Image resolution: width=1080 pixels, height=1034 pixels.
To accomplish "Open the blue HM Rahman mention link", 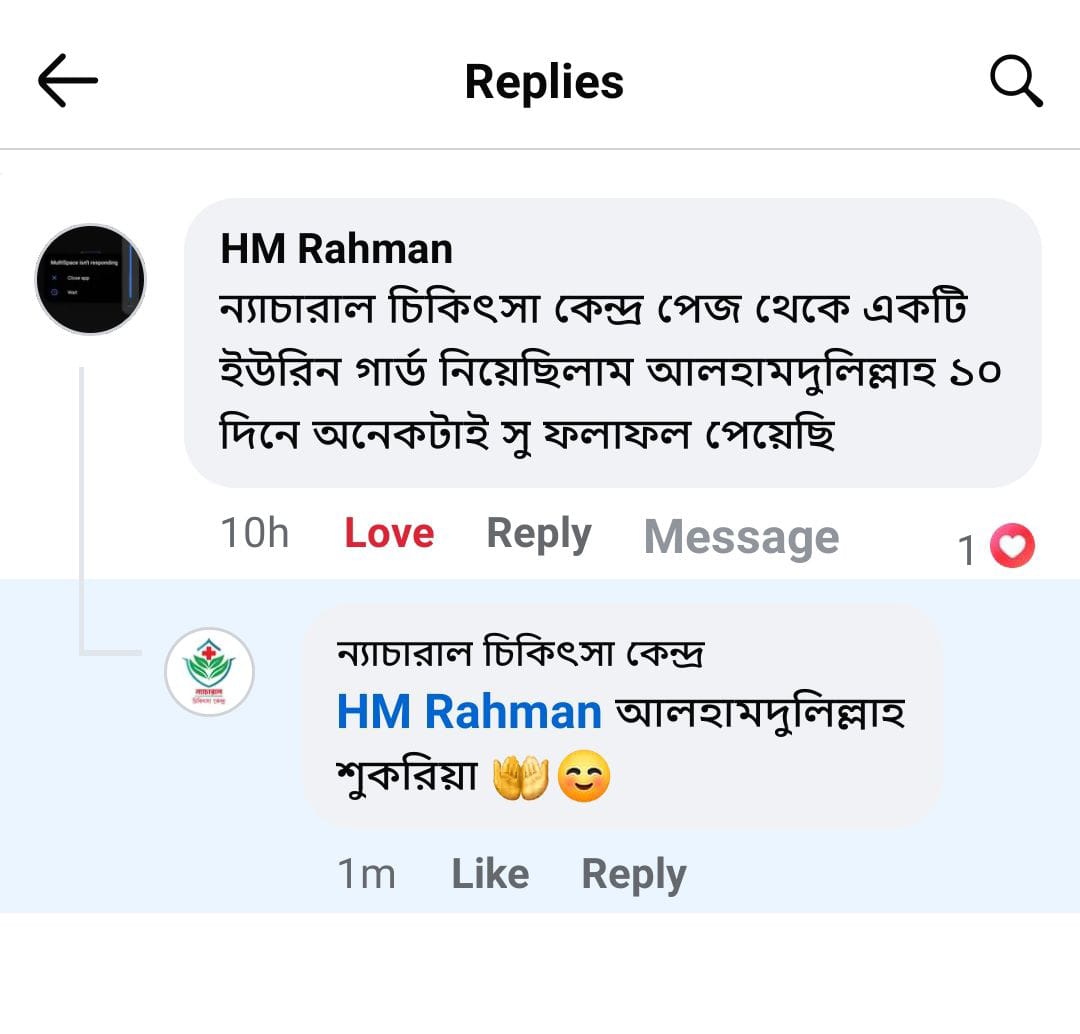I will (x=469, y=712).
